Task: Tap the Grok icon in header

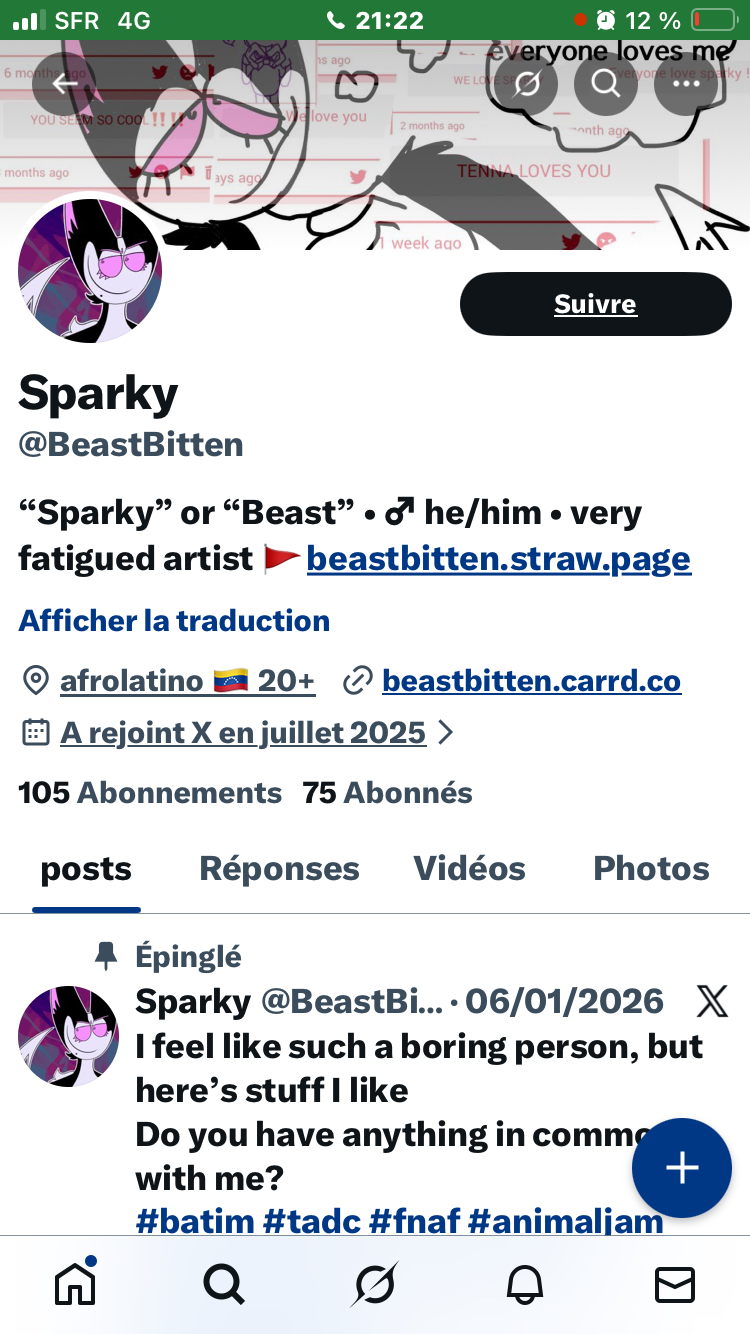Action: click(527, 84)
